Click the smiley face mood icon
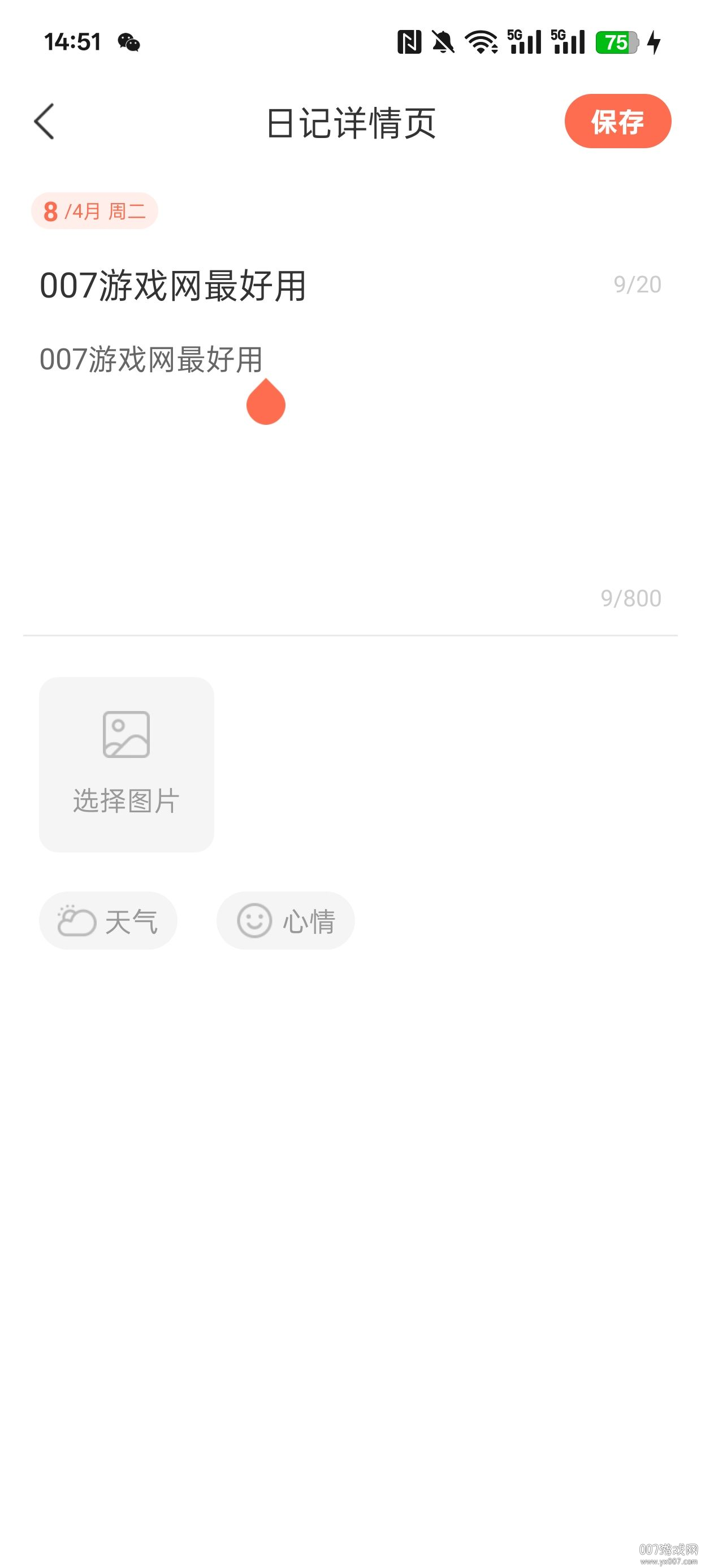701x1568 pixels. (x=255, y=920)
